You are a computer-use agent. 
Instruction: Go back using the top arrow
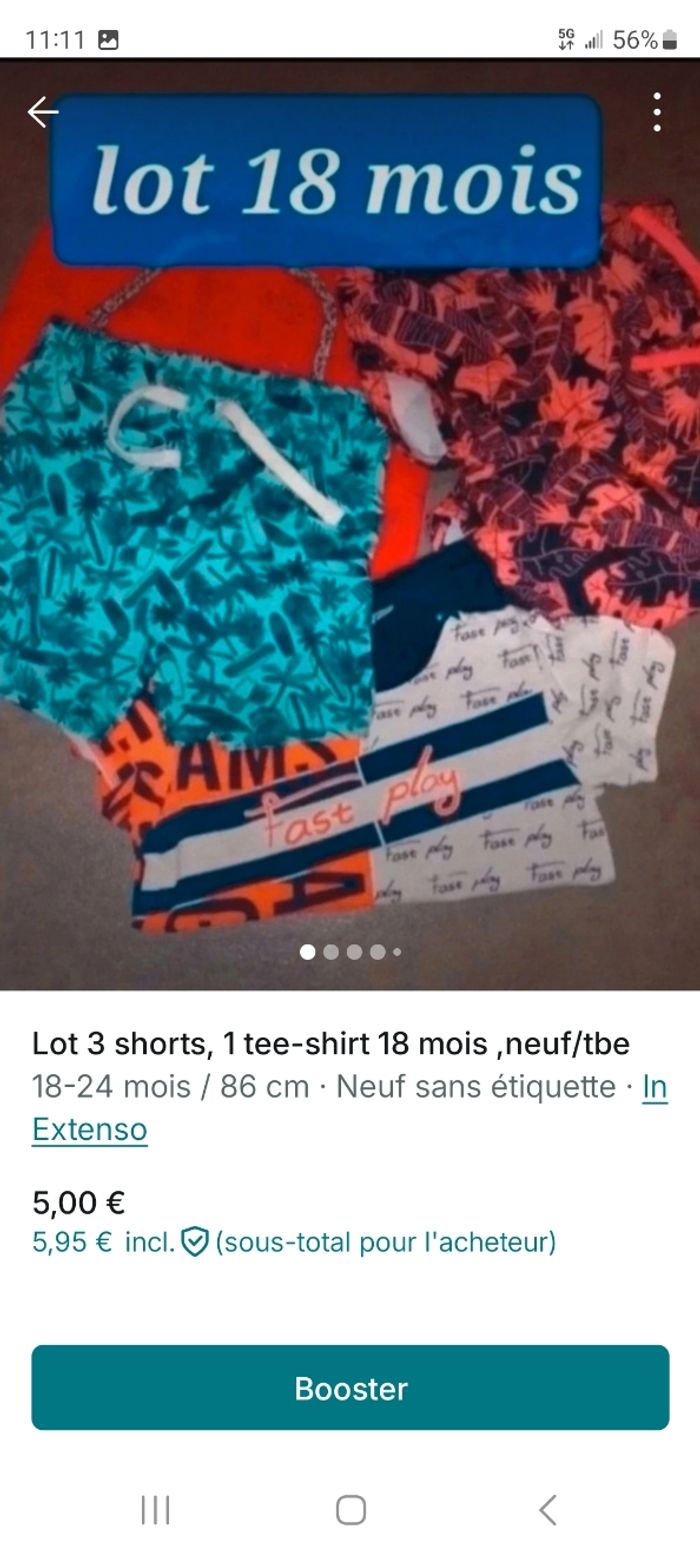point(42,112)
